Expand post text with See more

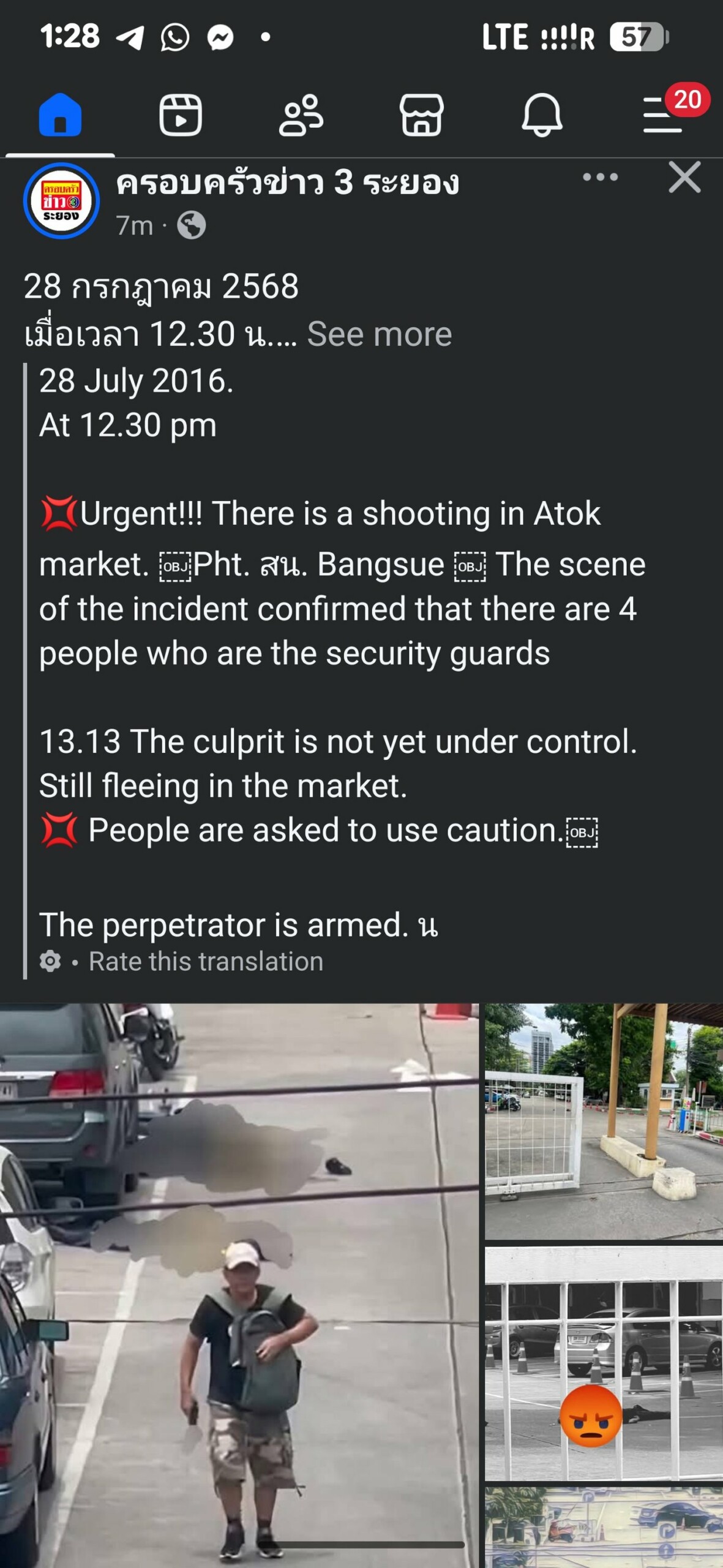point(379,334)
